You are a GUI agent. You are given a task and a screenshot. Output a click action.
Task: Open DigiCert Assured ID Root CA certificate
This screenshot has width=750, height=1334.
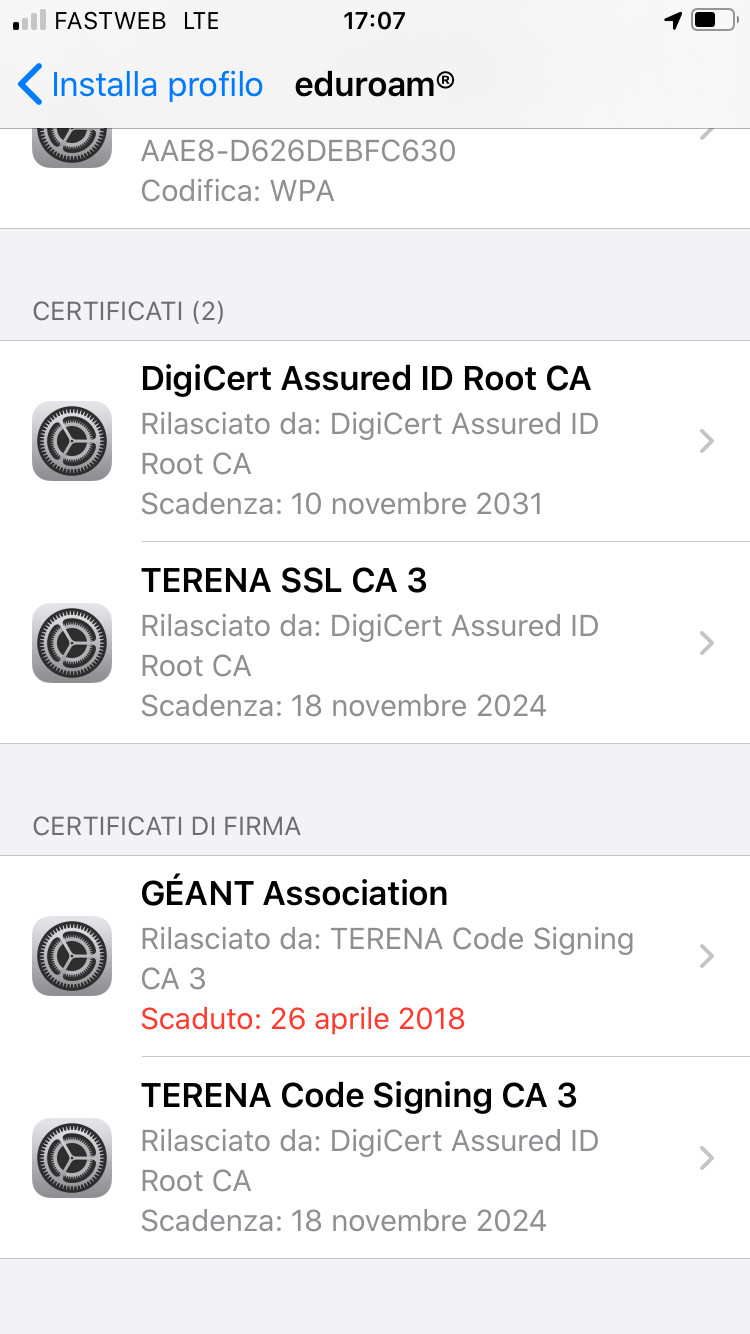pos(375,441)
